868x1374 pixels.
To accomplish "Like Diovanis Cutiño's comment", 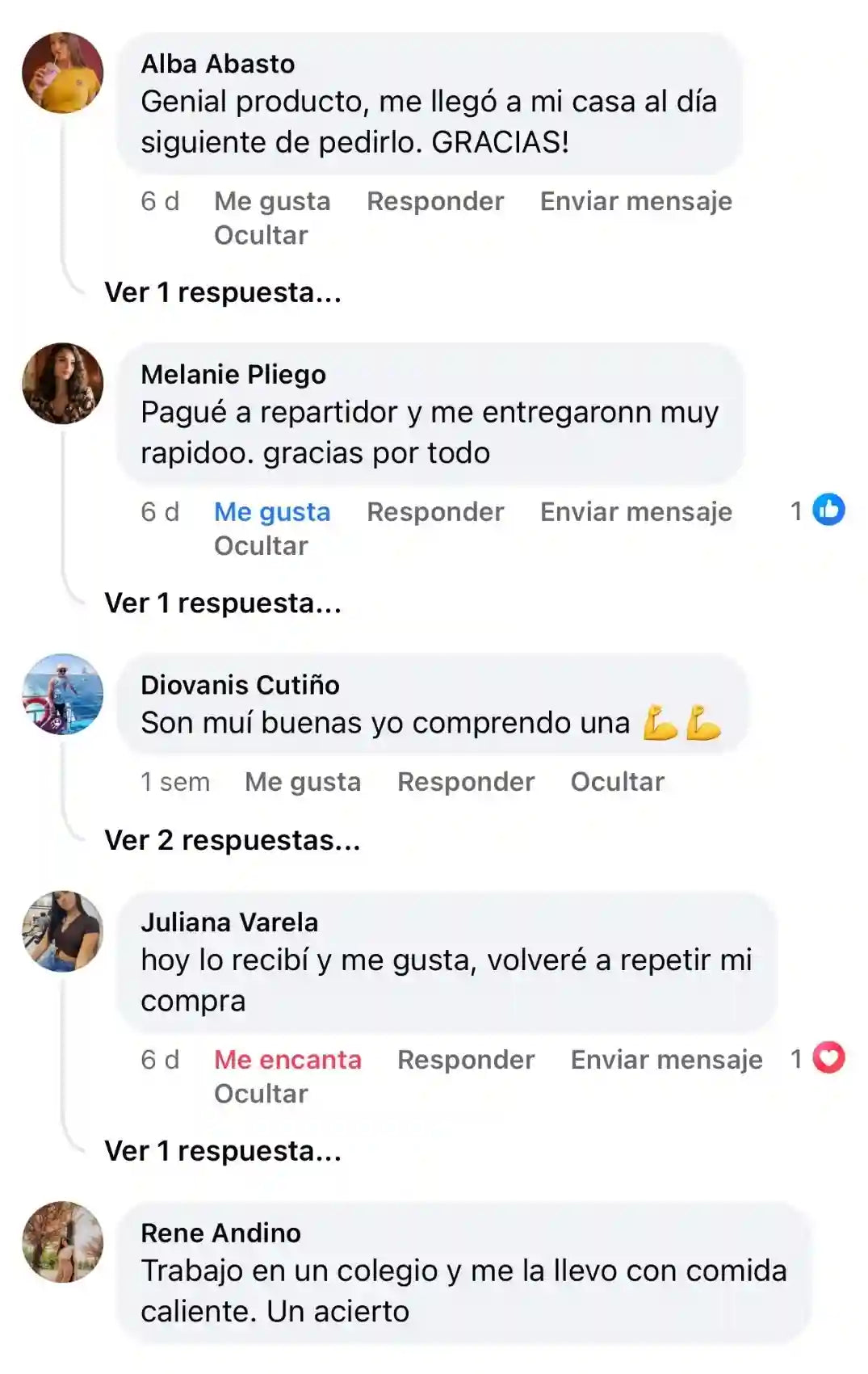I will point(303,782).
